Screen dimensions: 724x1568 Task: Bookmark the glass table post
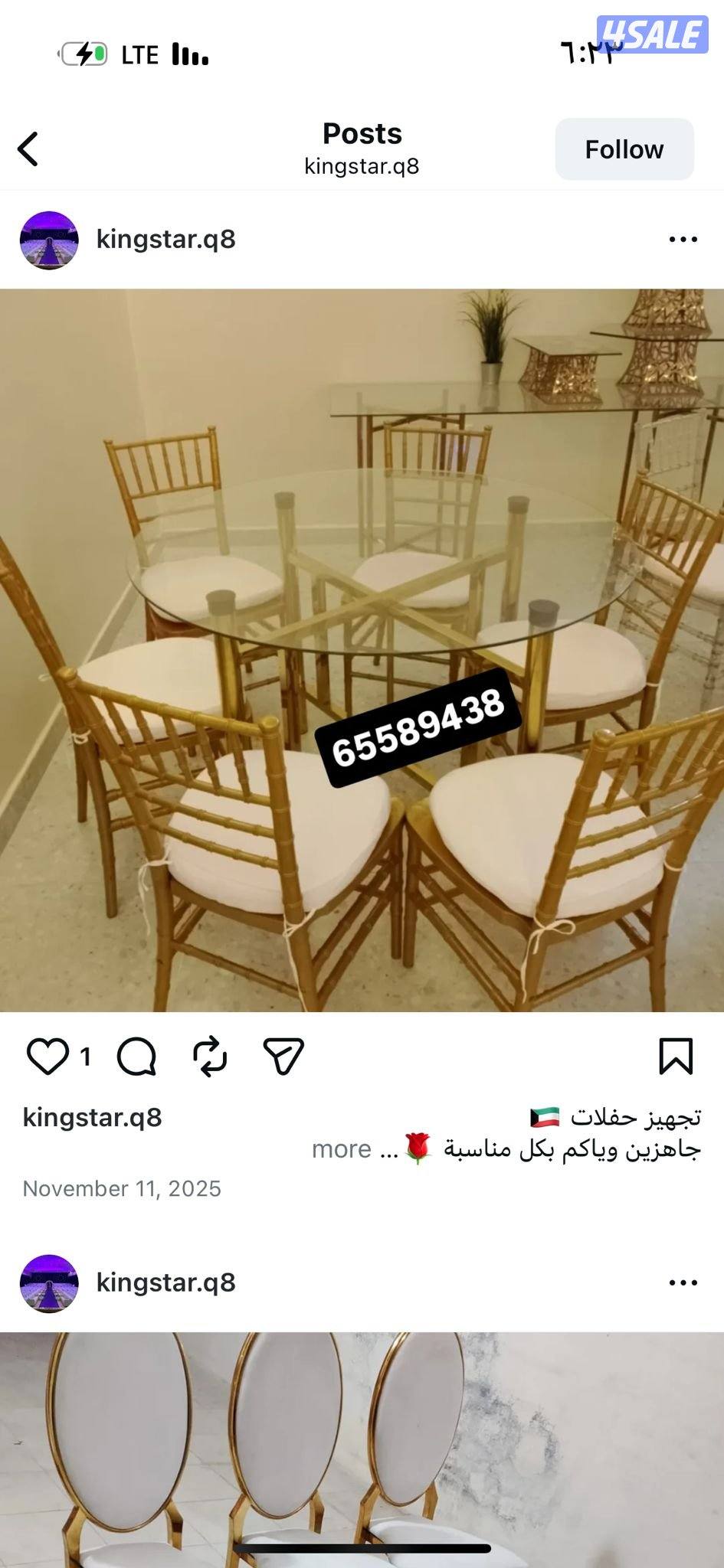click(675, 1057)
